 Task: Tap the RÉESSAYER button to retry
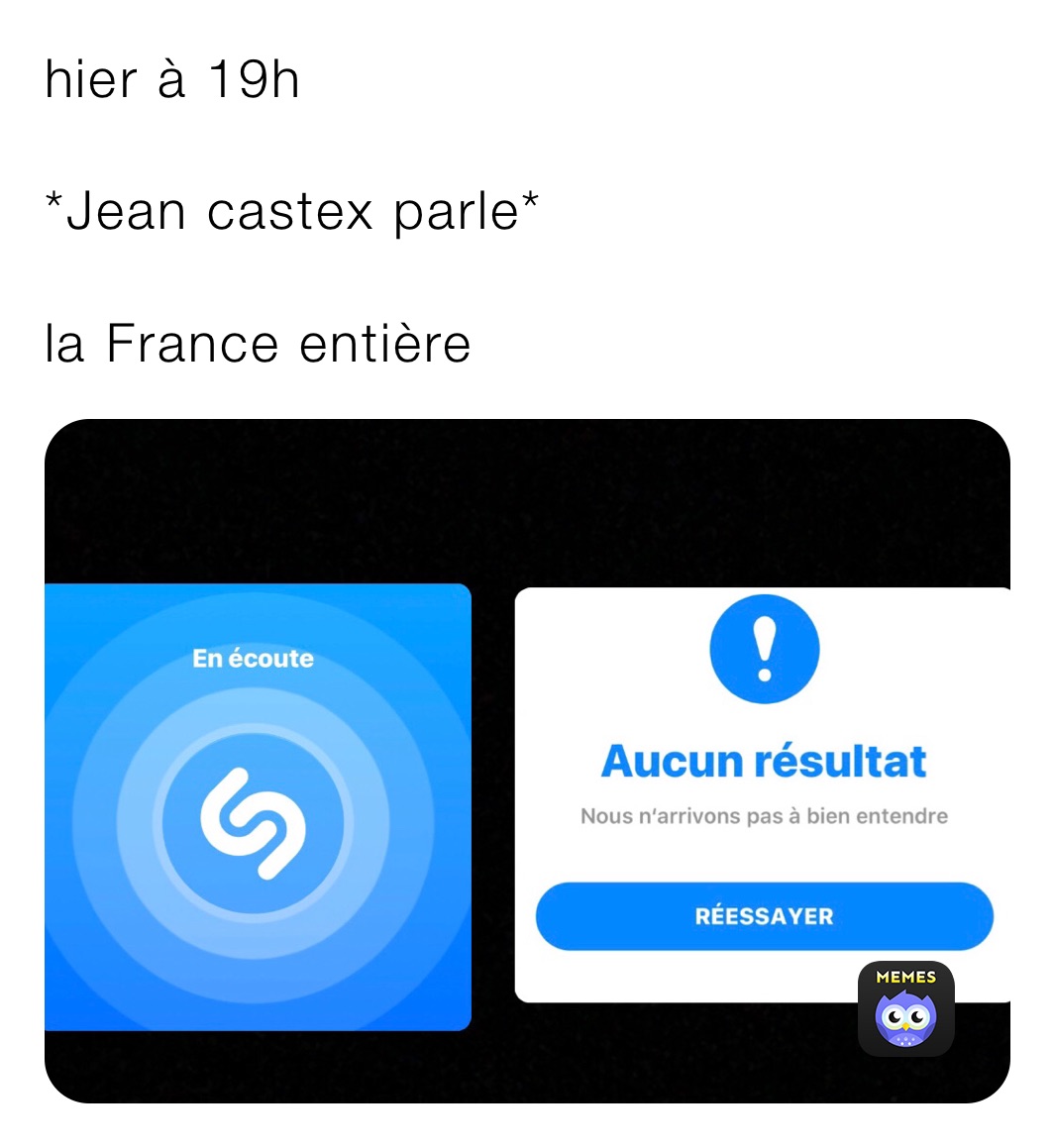[763, 916]
